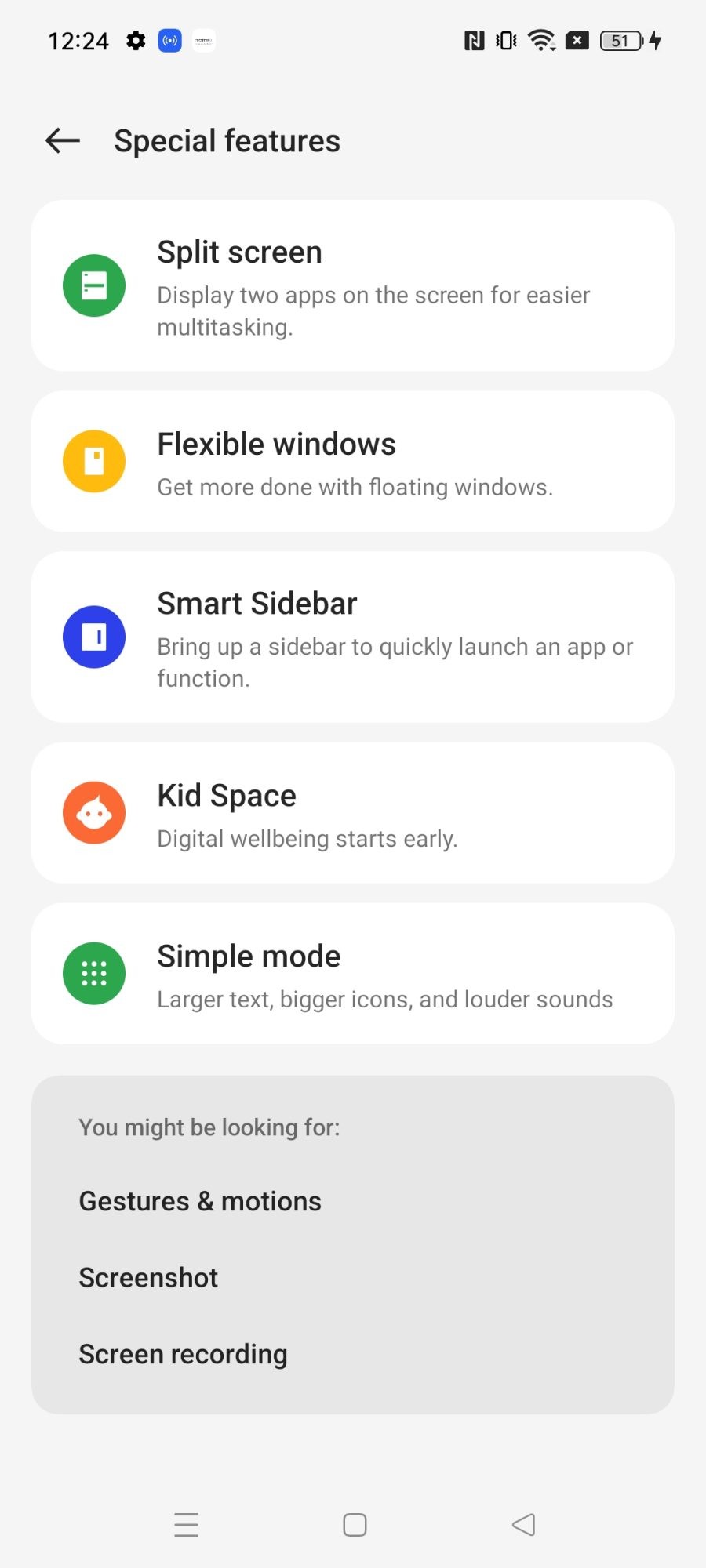
Task: Jump to Screen recording settings
Action: point(183,1354)
